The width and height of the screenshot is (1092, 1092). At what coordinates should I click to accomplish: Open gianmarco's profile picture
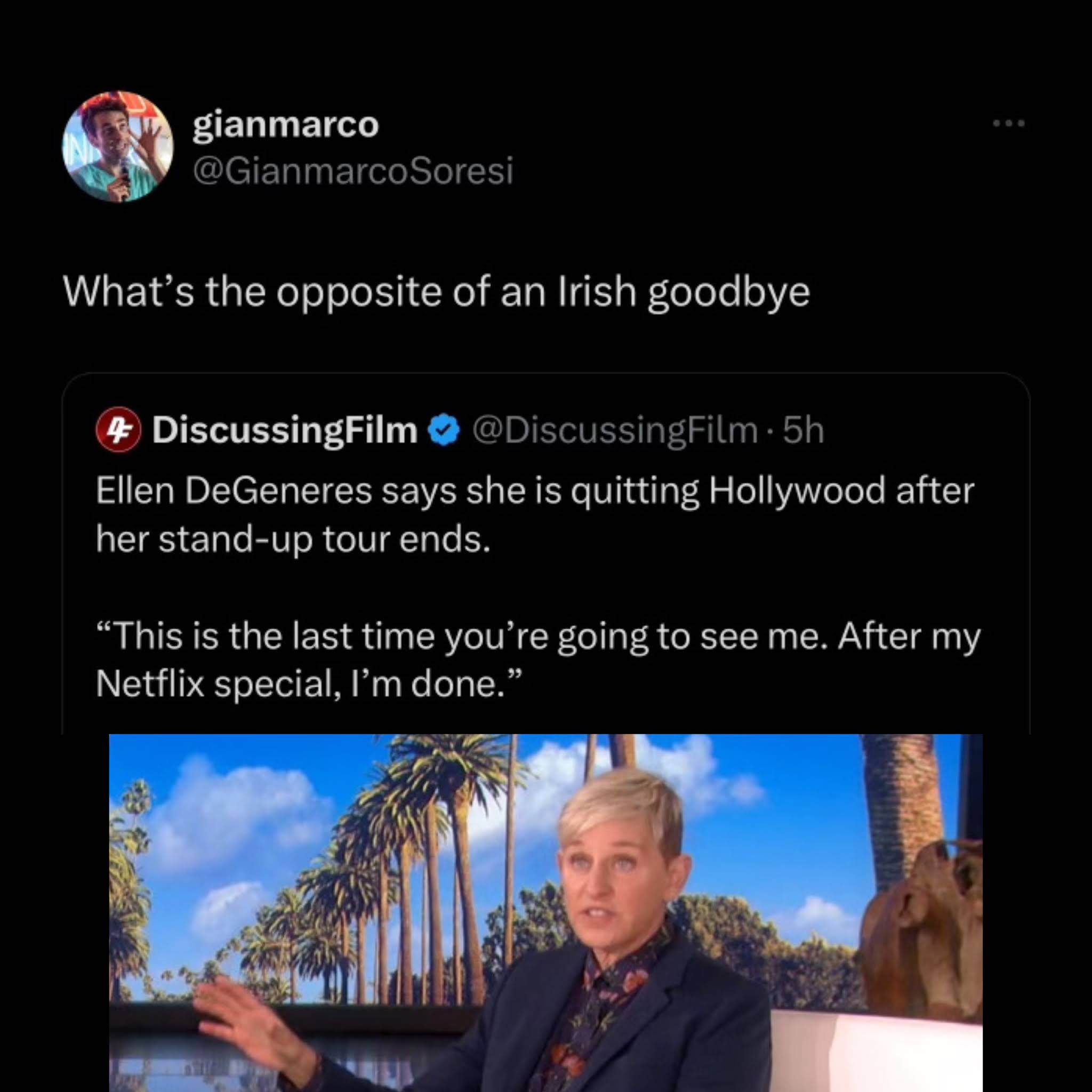(117, 147)
